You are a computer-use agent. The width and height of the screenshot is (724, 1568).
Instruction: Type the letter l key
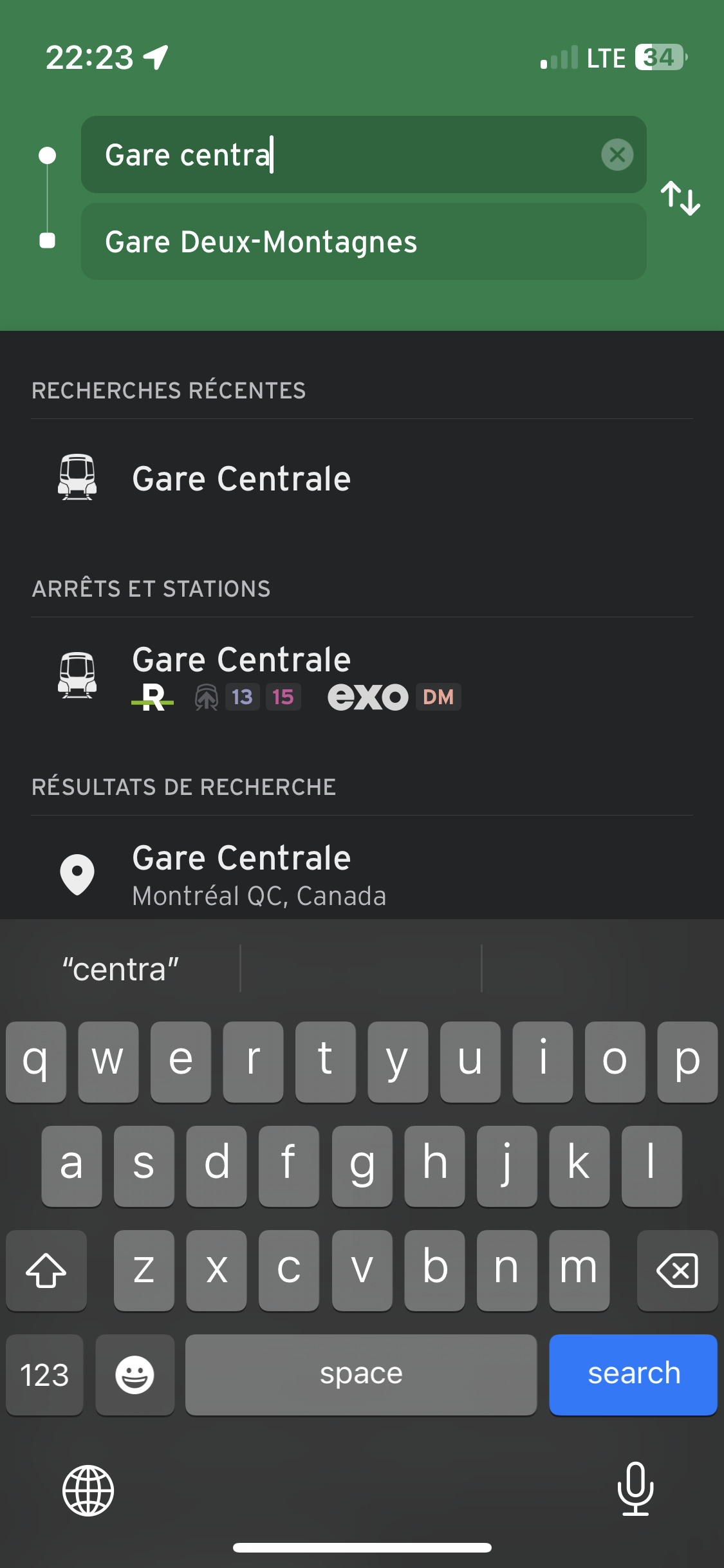pos(651,1166)
